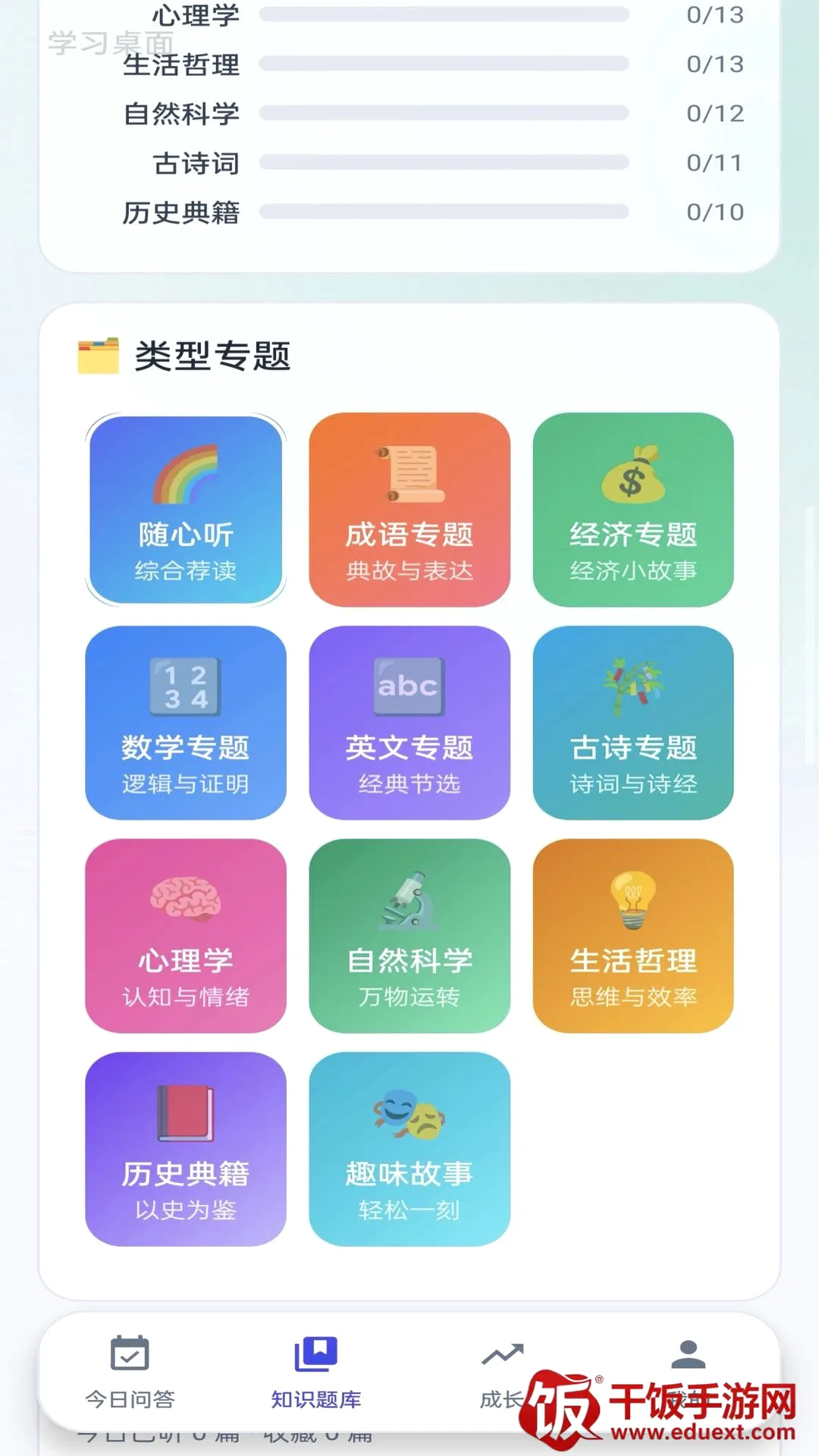Open the 成语专题 topic card
The width and height of the screenshot is (819, 1456).
tap(409, 510)
